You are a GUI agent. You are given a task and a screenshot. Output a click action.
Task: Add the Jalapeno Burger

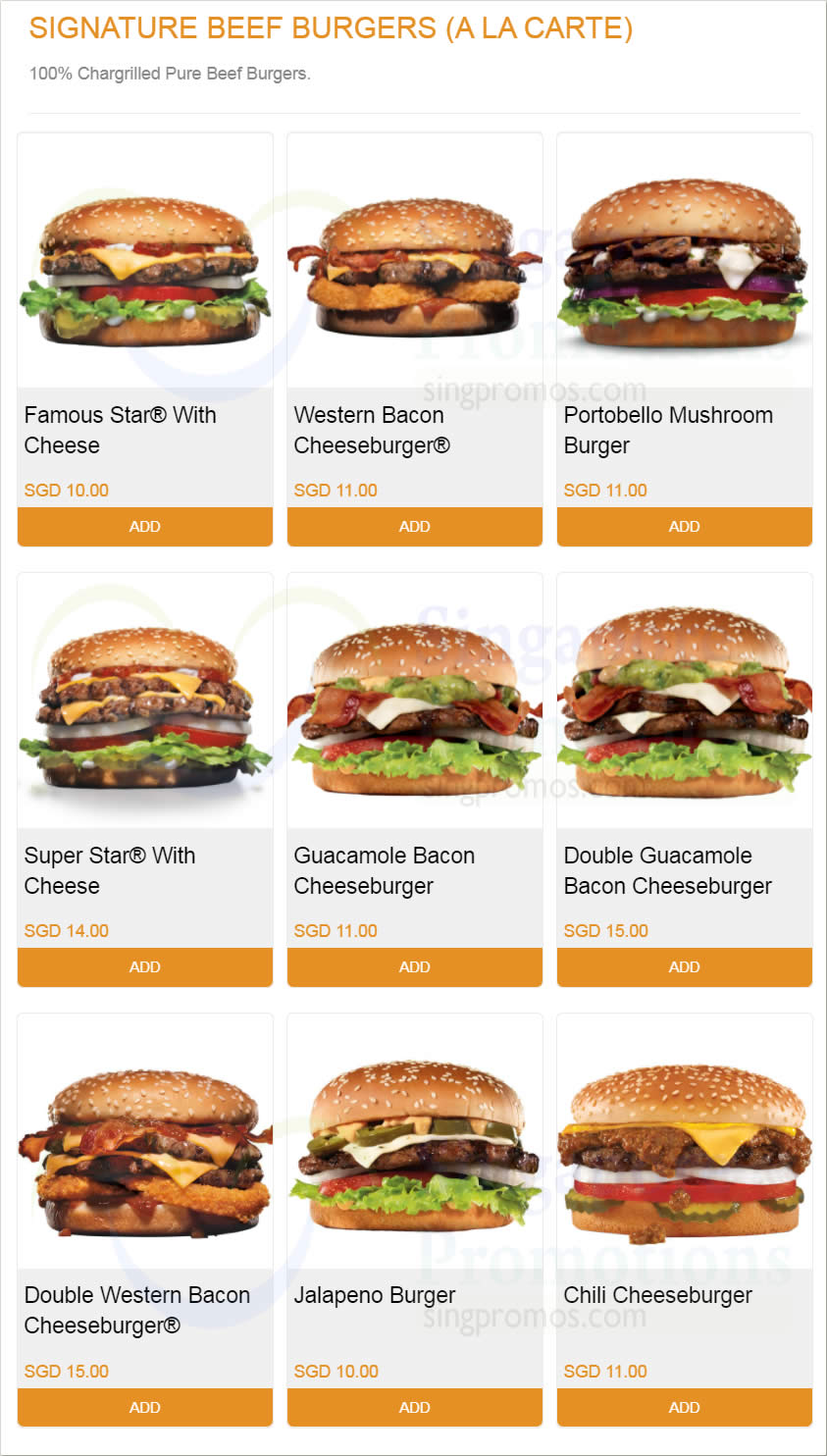click(415, 1407)
